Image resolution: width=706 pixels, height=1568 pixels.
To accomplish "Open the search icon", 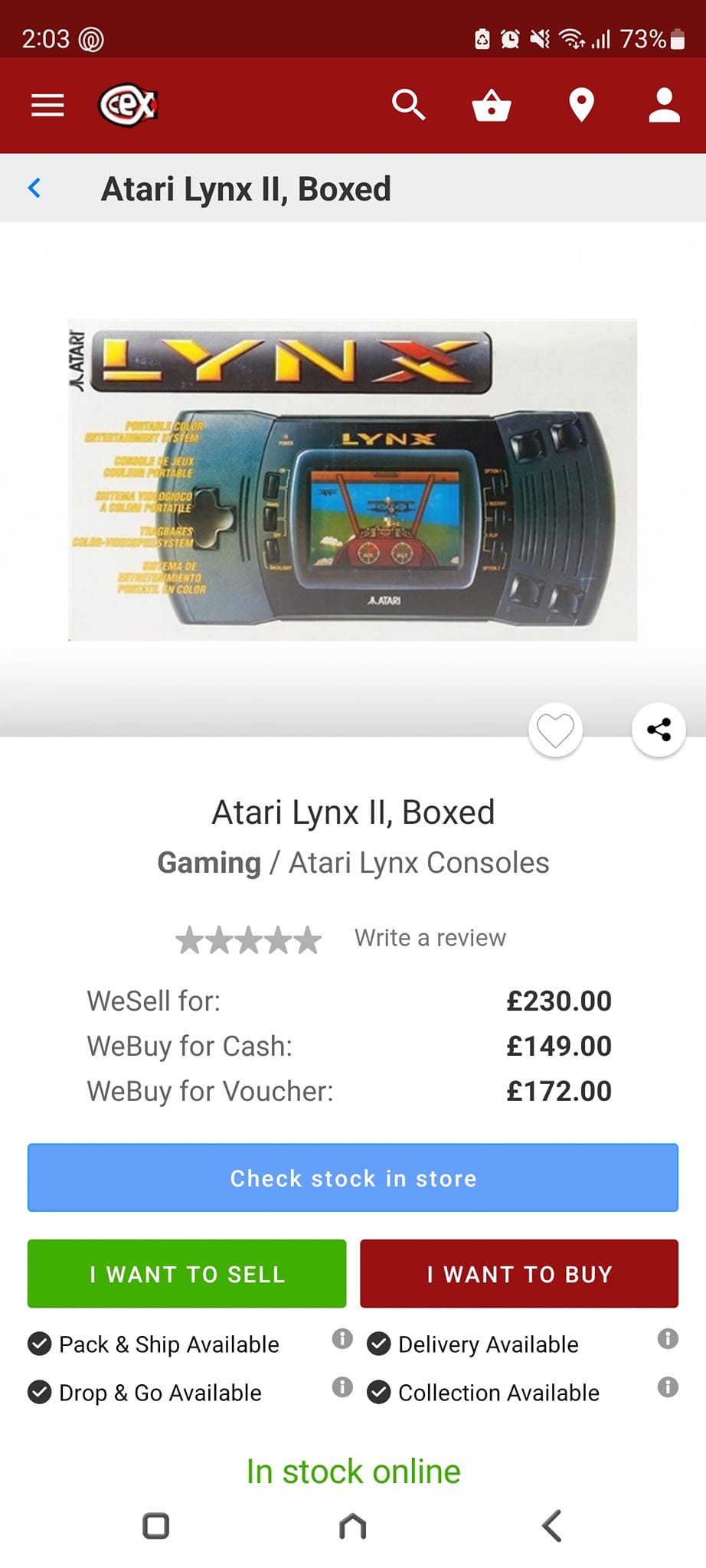I will (x=408, y=105).
